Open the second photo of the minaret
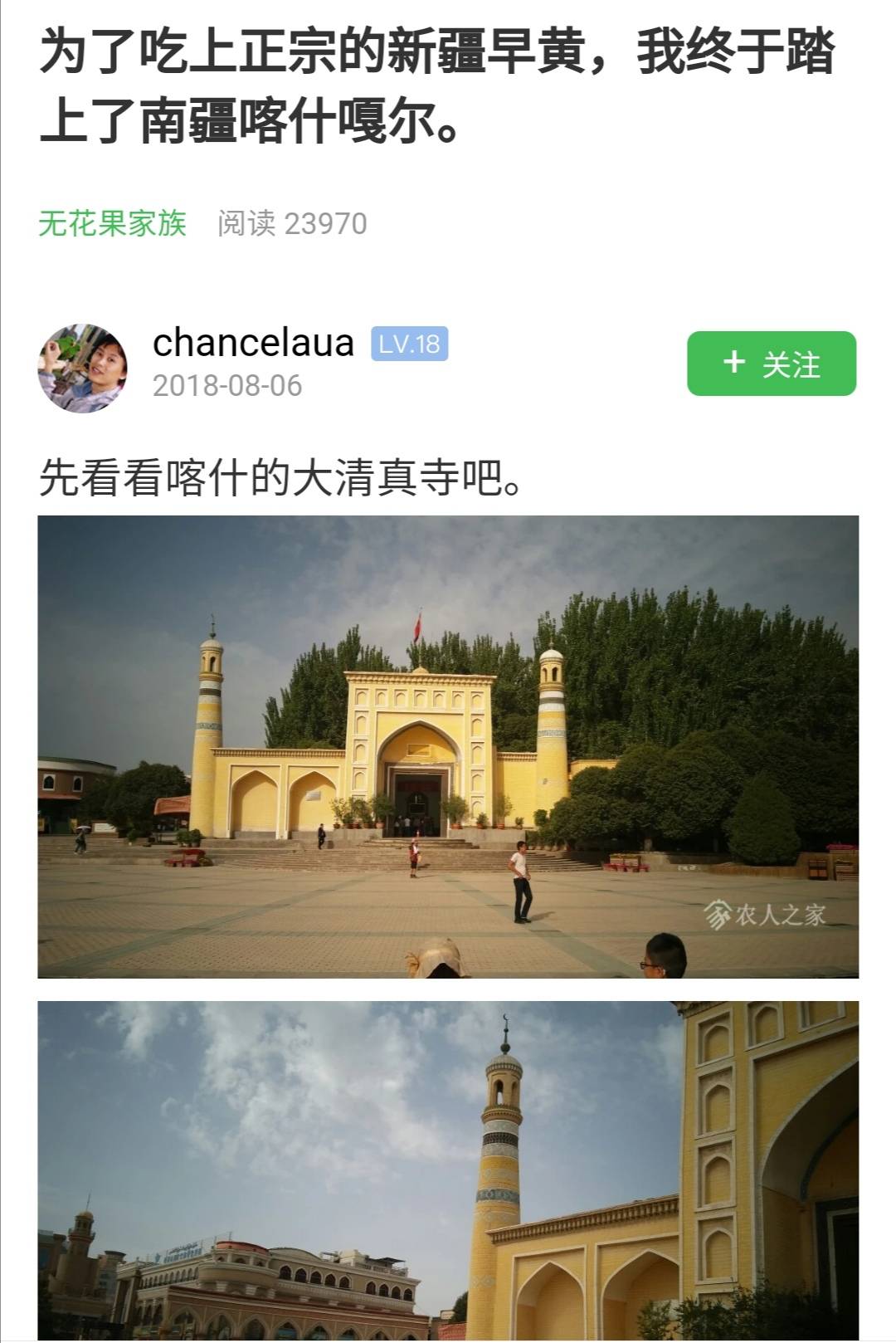This screenshot has width=896, height=1343. pos(448,1170)
